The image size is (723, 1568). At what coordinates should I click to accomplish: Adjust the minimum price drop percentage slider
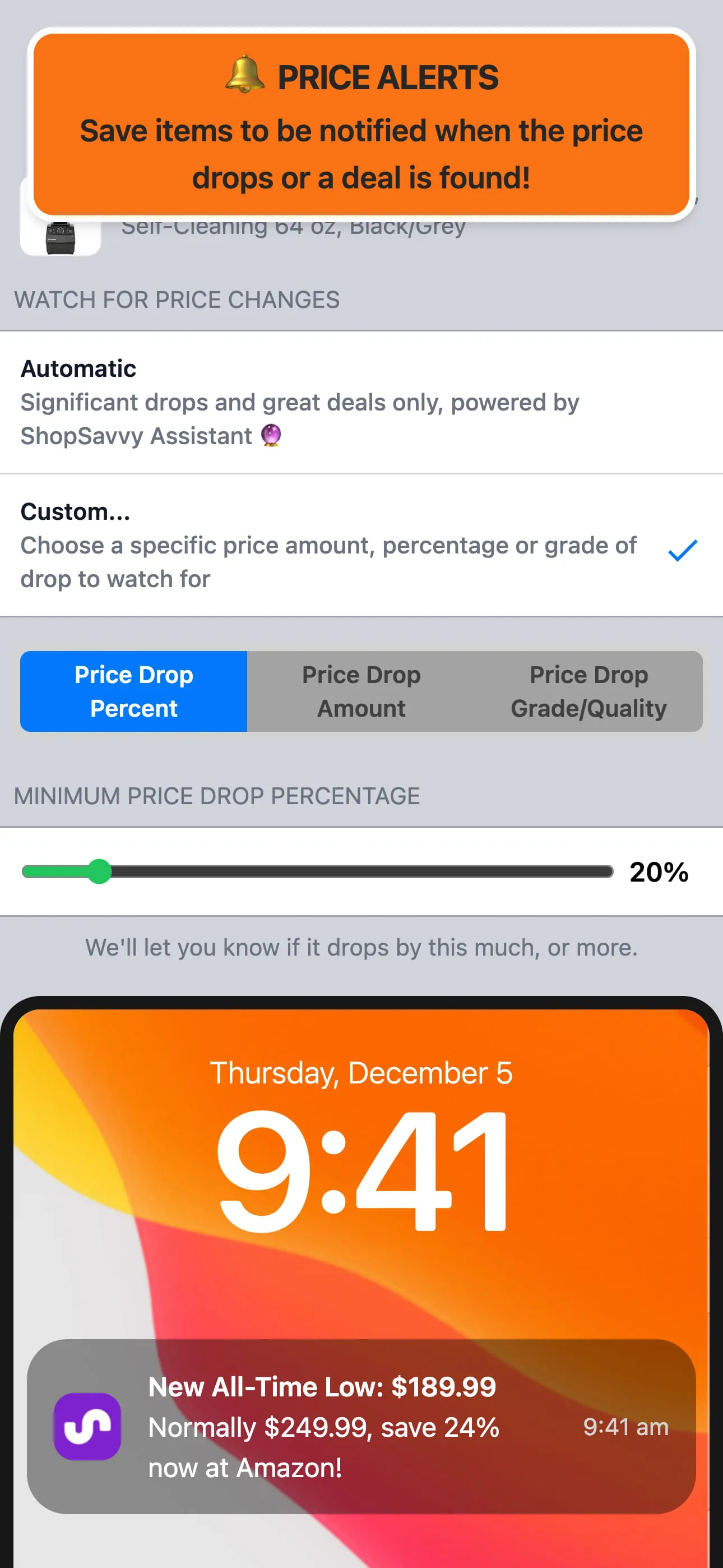[317, 871]
